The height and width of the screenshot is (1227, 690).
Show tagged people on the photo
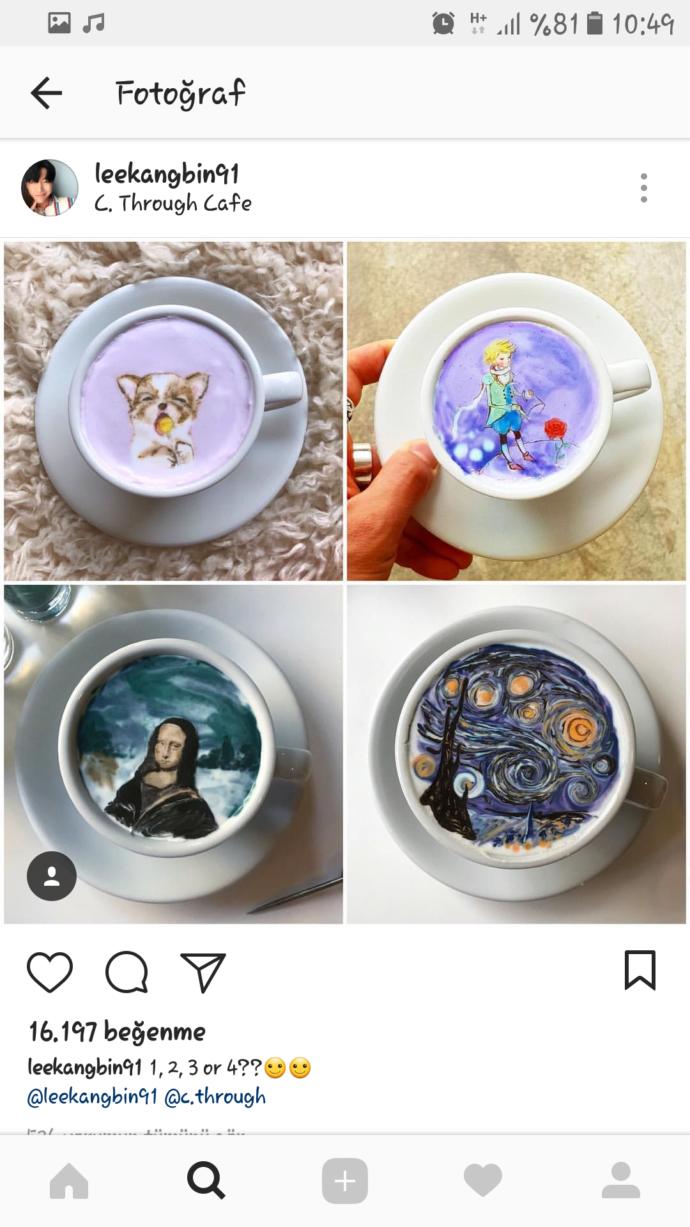[x=51, y=876]
